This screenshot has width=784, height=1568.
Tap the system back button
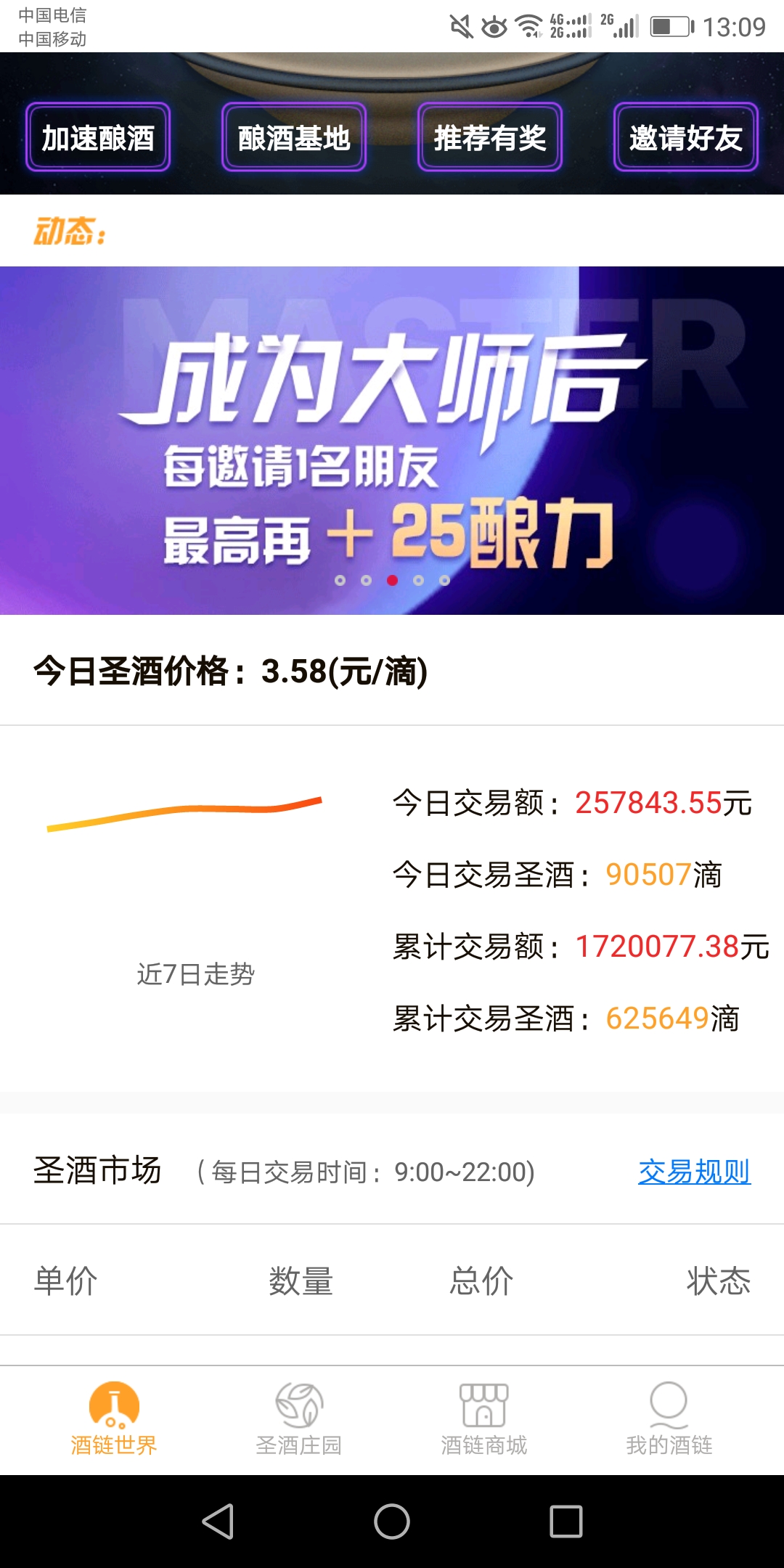click(218, 1522)
